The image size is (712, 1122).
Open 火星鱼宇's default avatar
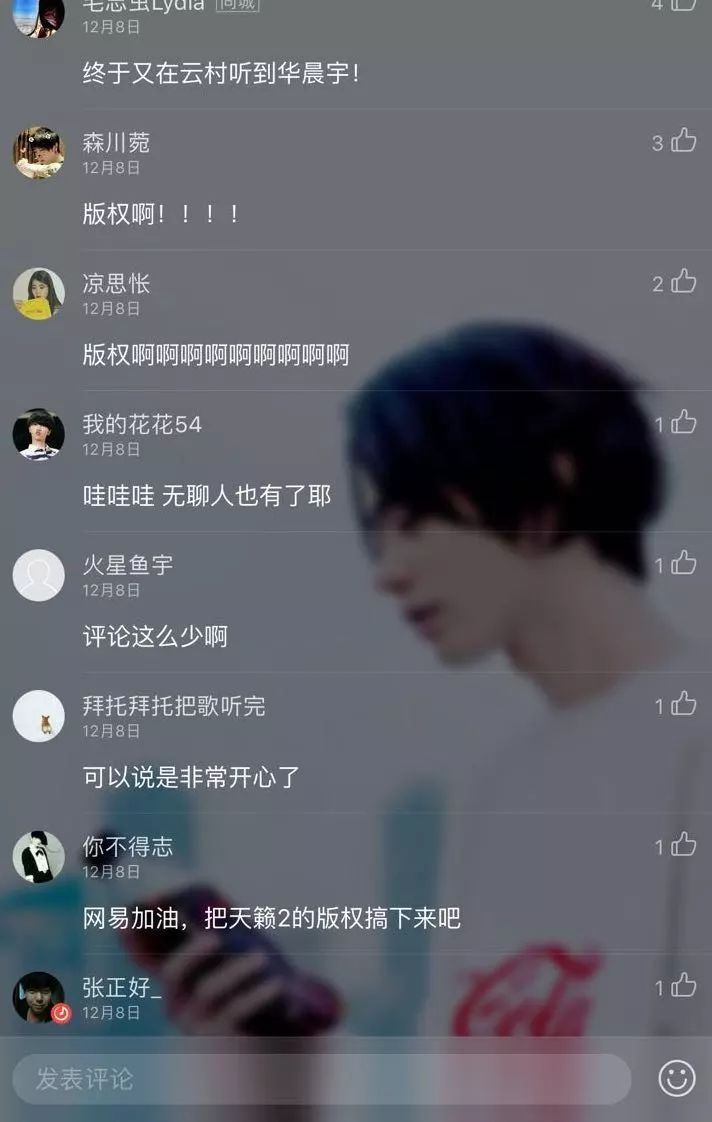point(38,576)
